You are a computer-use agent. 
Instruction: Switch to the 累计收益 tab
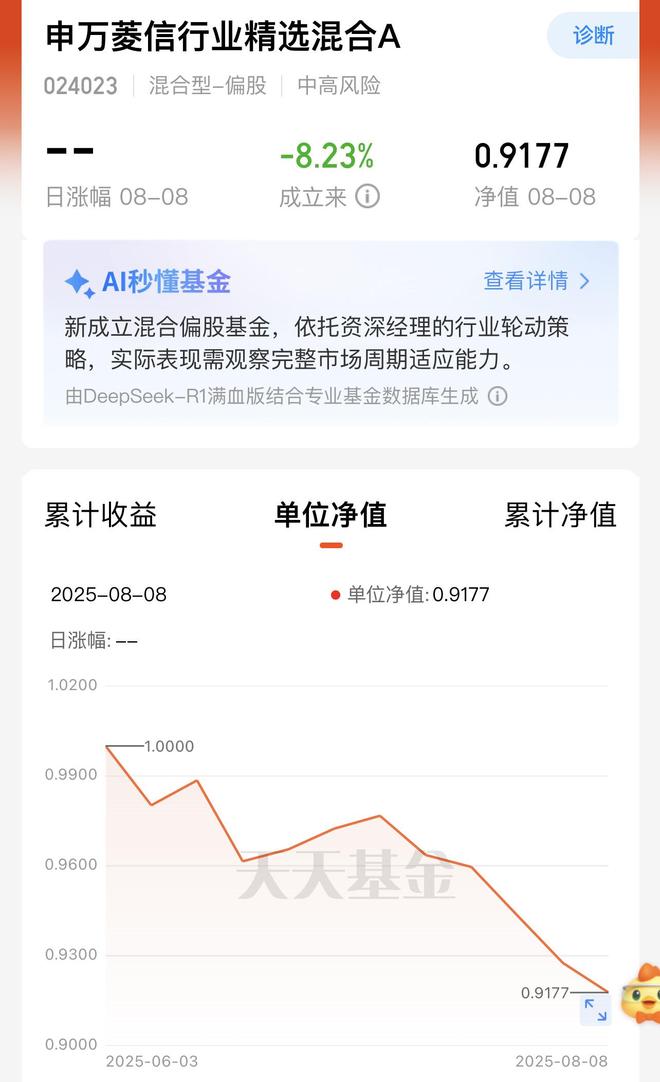101,515
